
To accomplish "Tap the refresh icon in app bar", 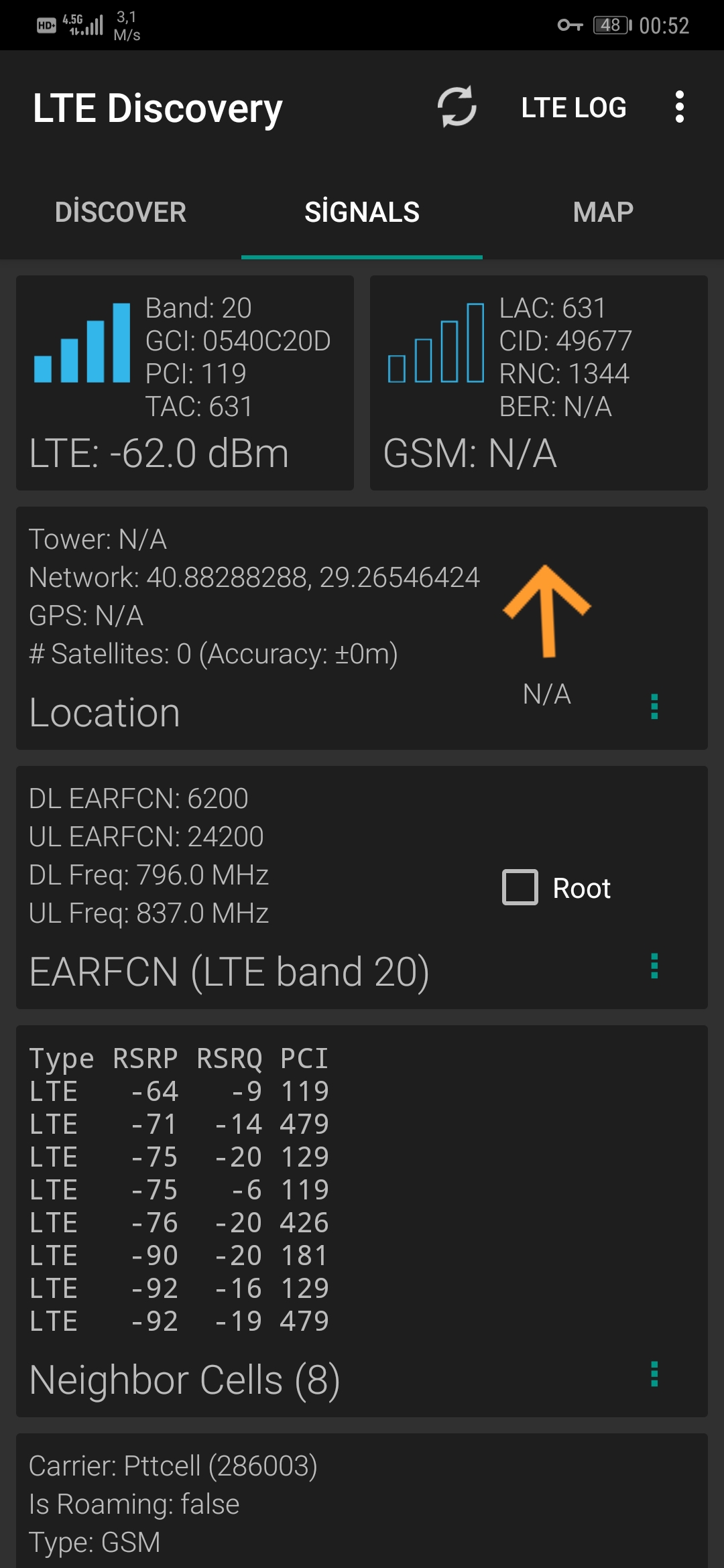I will point(457,107).
